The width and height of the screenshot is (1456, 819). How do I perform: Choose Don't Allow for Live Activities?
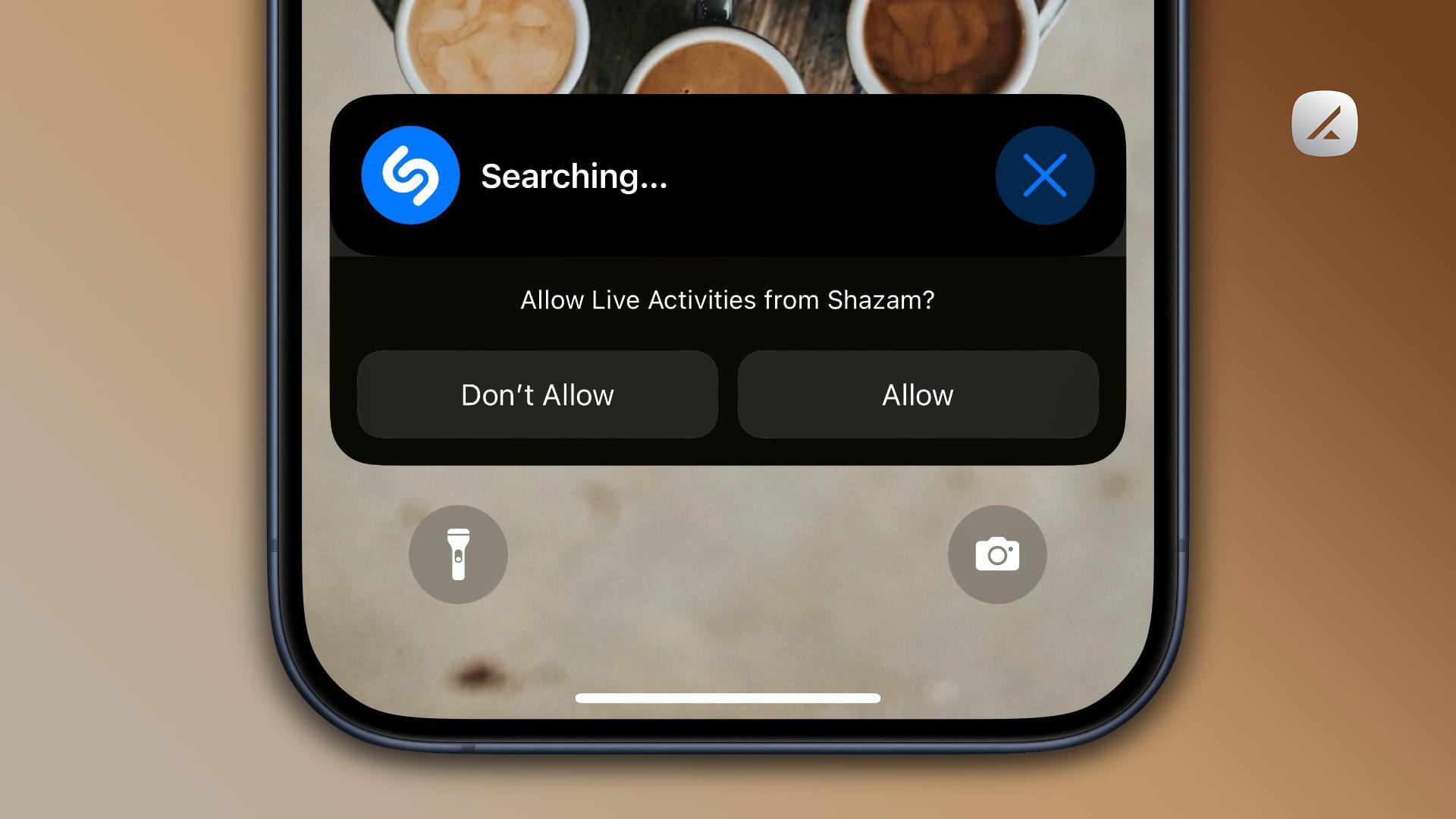(537, 394)
